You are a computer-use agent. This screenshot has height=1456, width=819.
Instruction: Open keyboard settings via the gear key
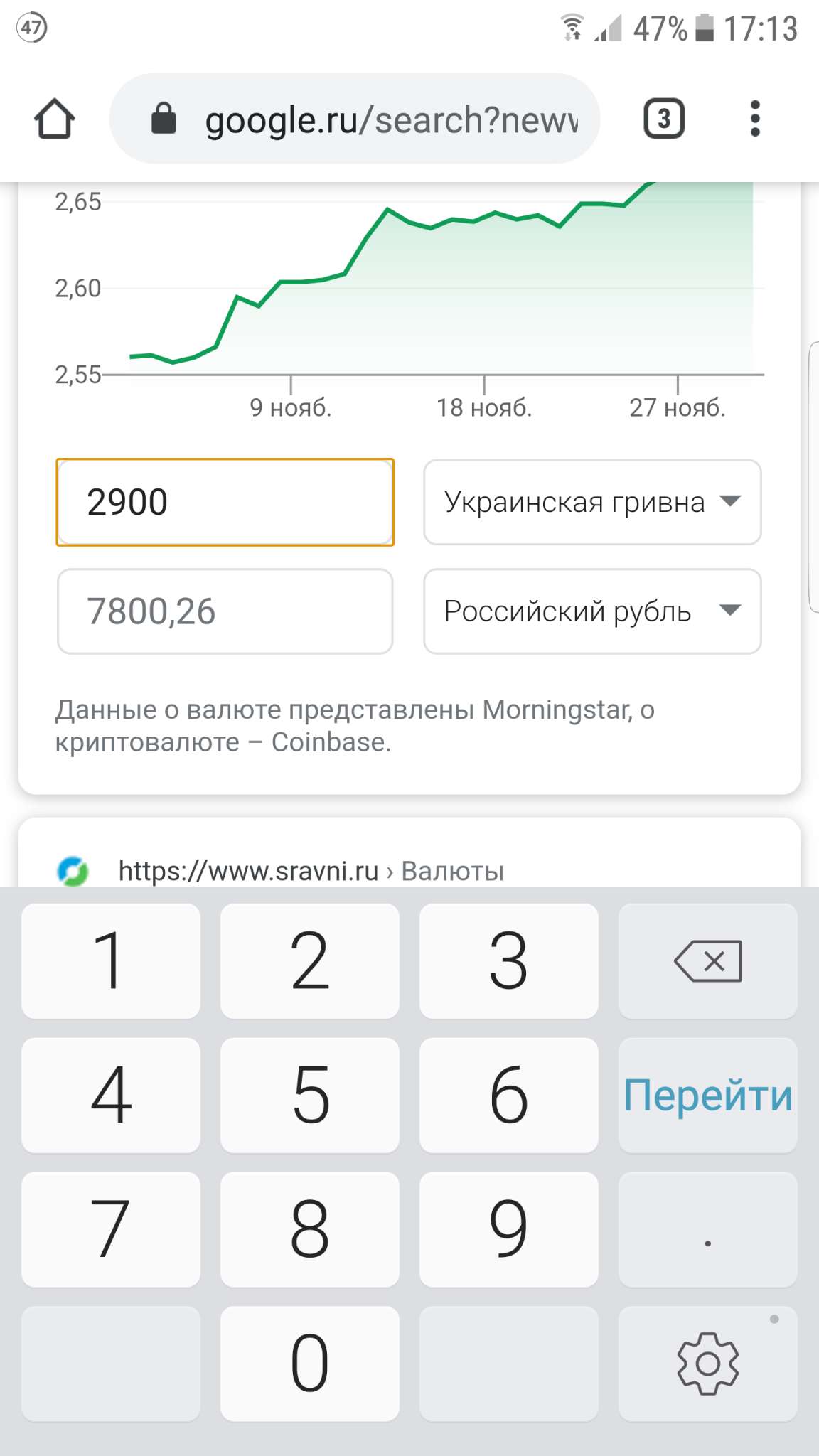(x=707, y=1363)
